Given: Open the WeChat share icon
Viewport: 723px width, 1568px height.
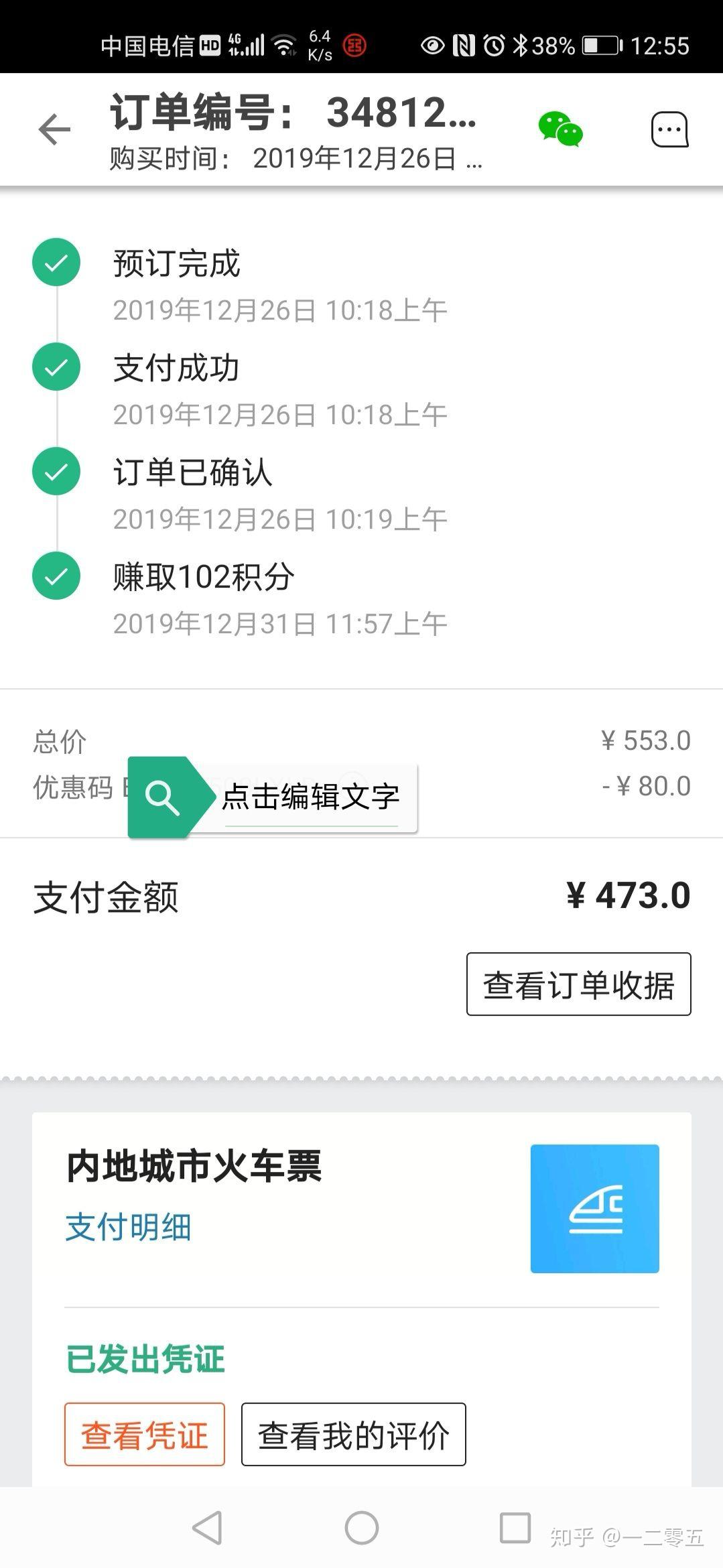Looking at the screenshot, I should [560, 129].
